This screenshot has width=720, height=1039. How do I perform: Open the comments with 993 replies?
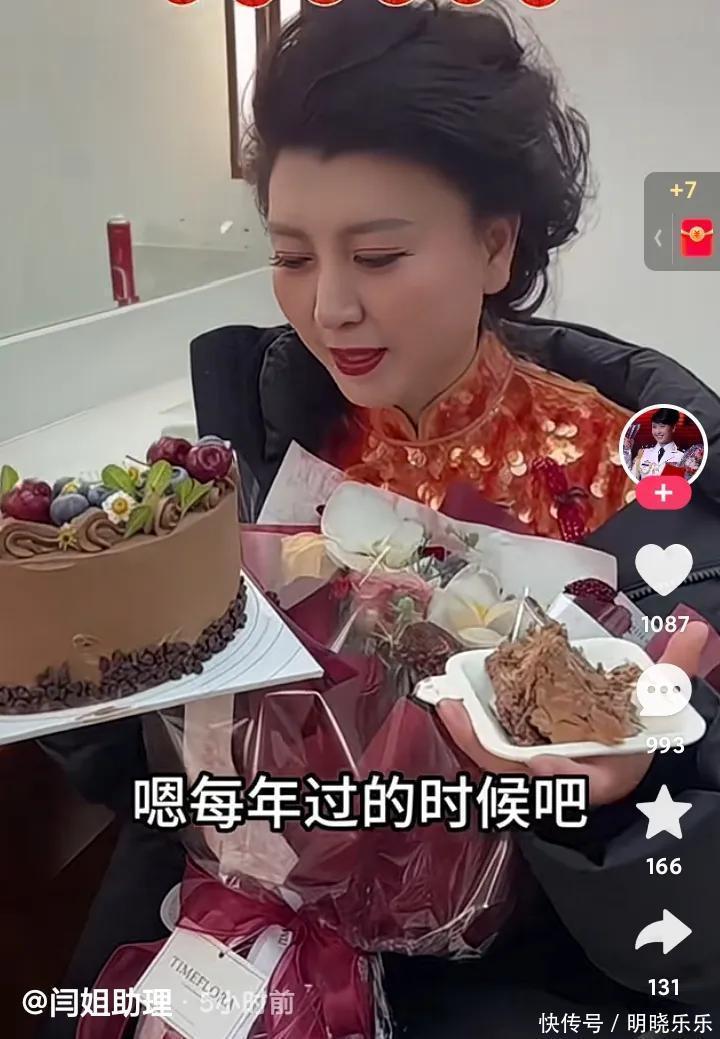pos(663,692)
